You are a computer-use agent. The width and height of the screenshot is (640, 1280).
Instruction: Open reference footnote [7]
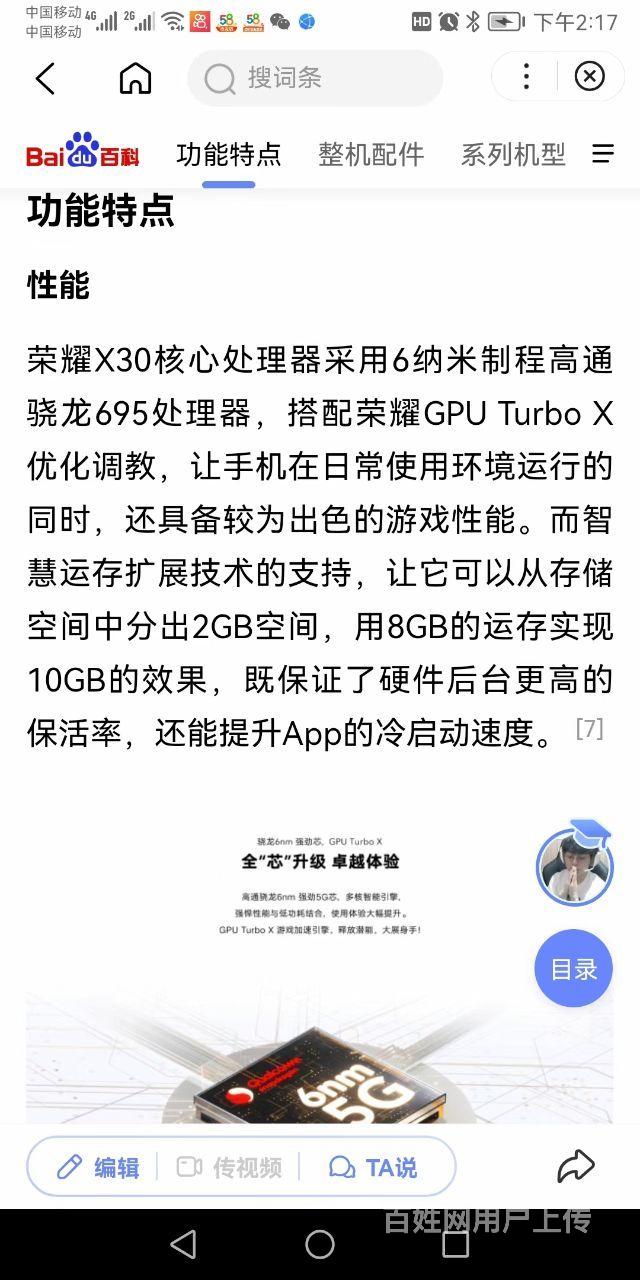pos(590,729)
